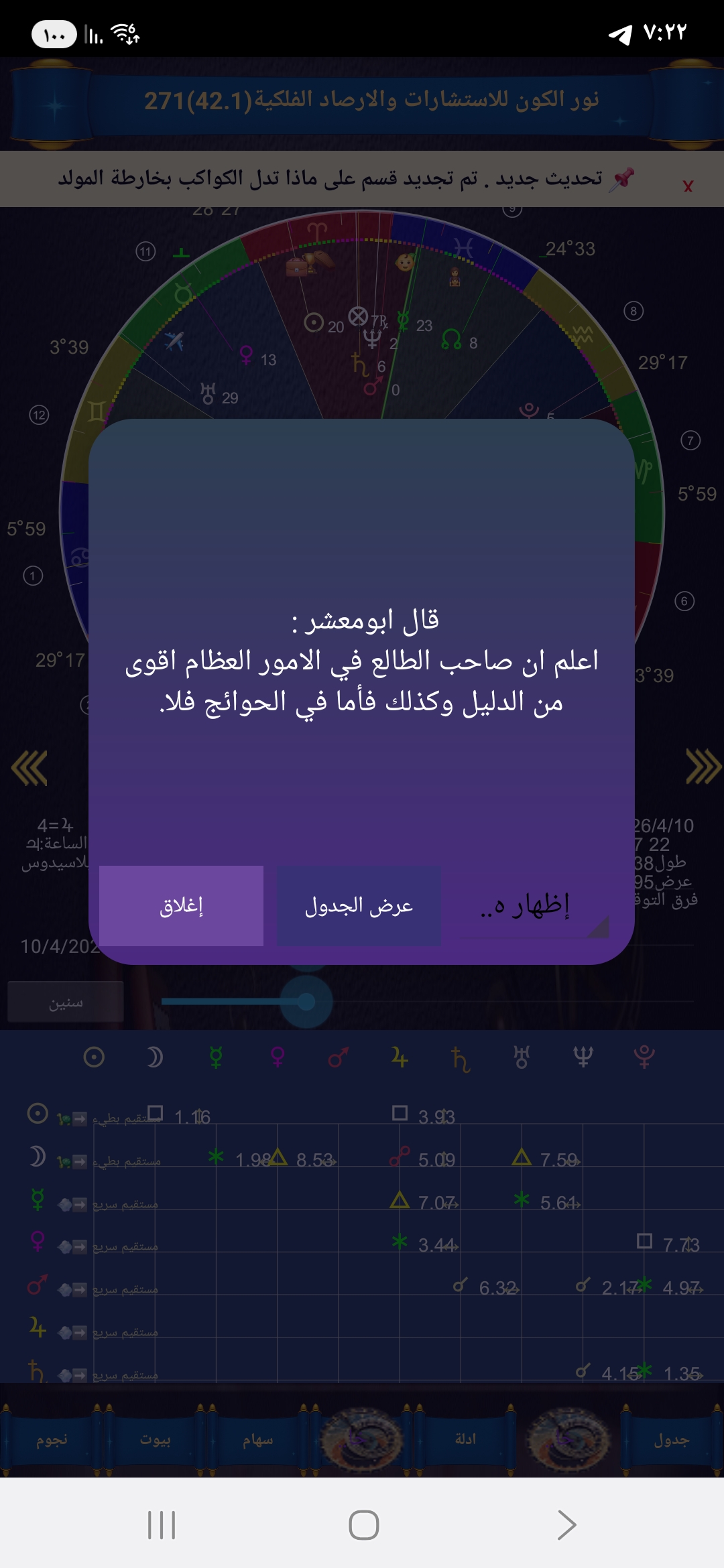Dismiss the update banner with the red X
724x1568 pixels.
click(x=688, y=186)
